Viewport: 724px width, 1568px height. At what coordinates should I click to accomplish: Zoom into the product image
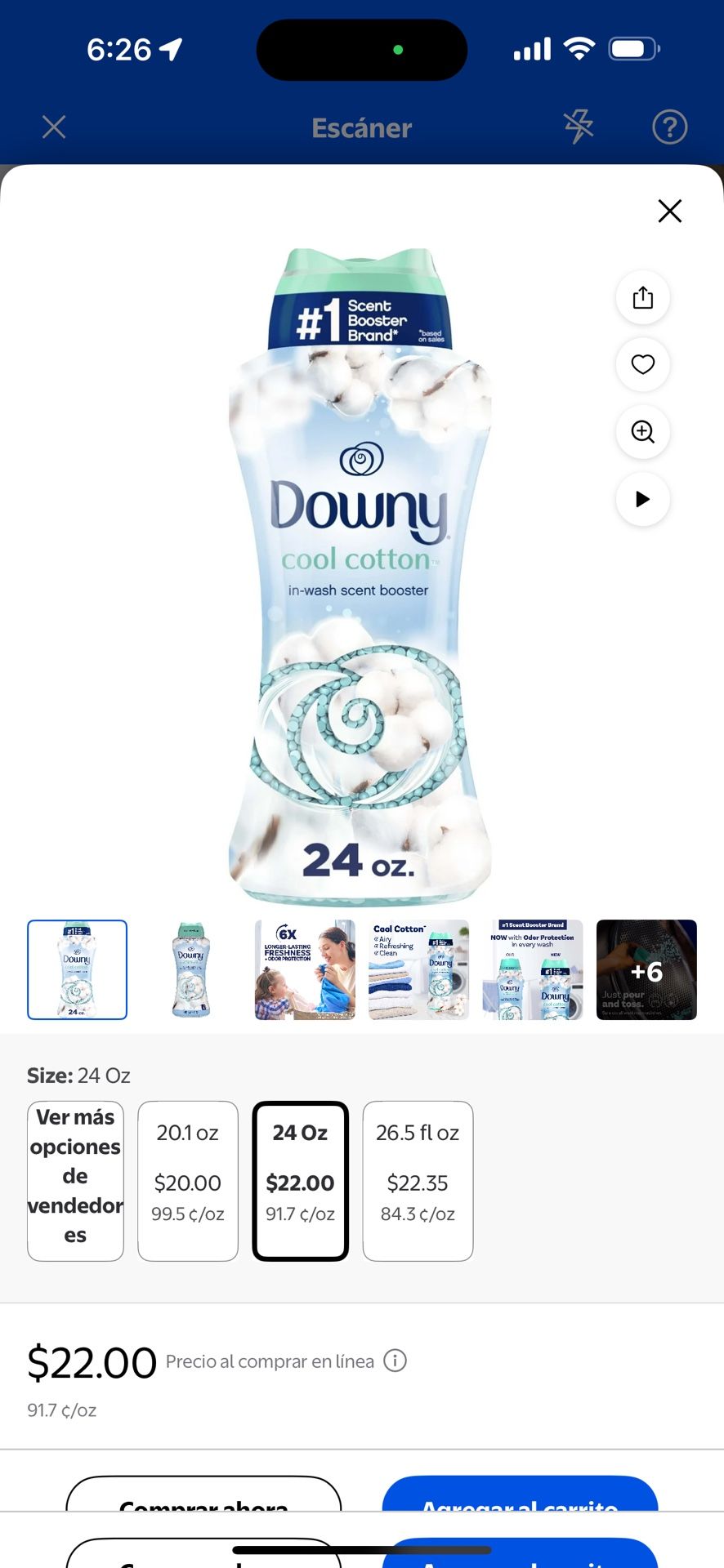(643, 432)
